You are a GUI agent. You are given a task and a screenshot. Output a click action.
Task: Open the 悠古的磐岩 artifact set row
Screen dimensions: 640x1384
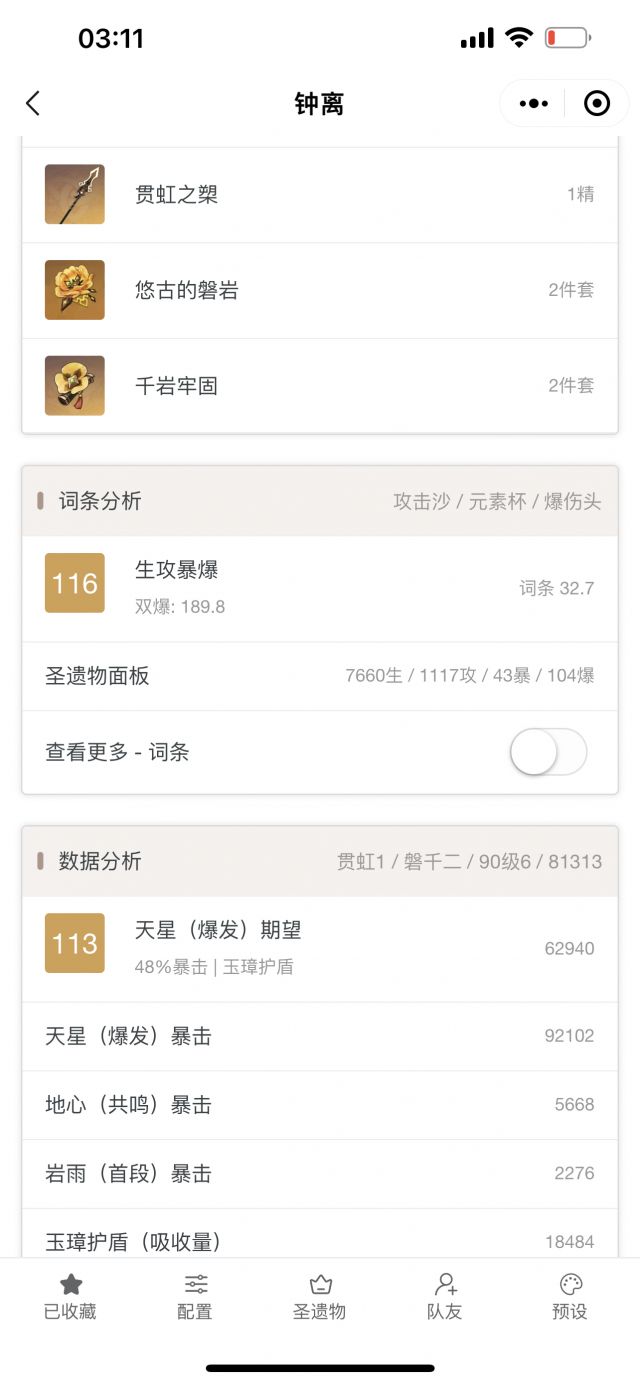320,290
